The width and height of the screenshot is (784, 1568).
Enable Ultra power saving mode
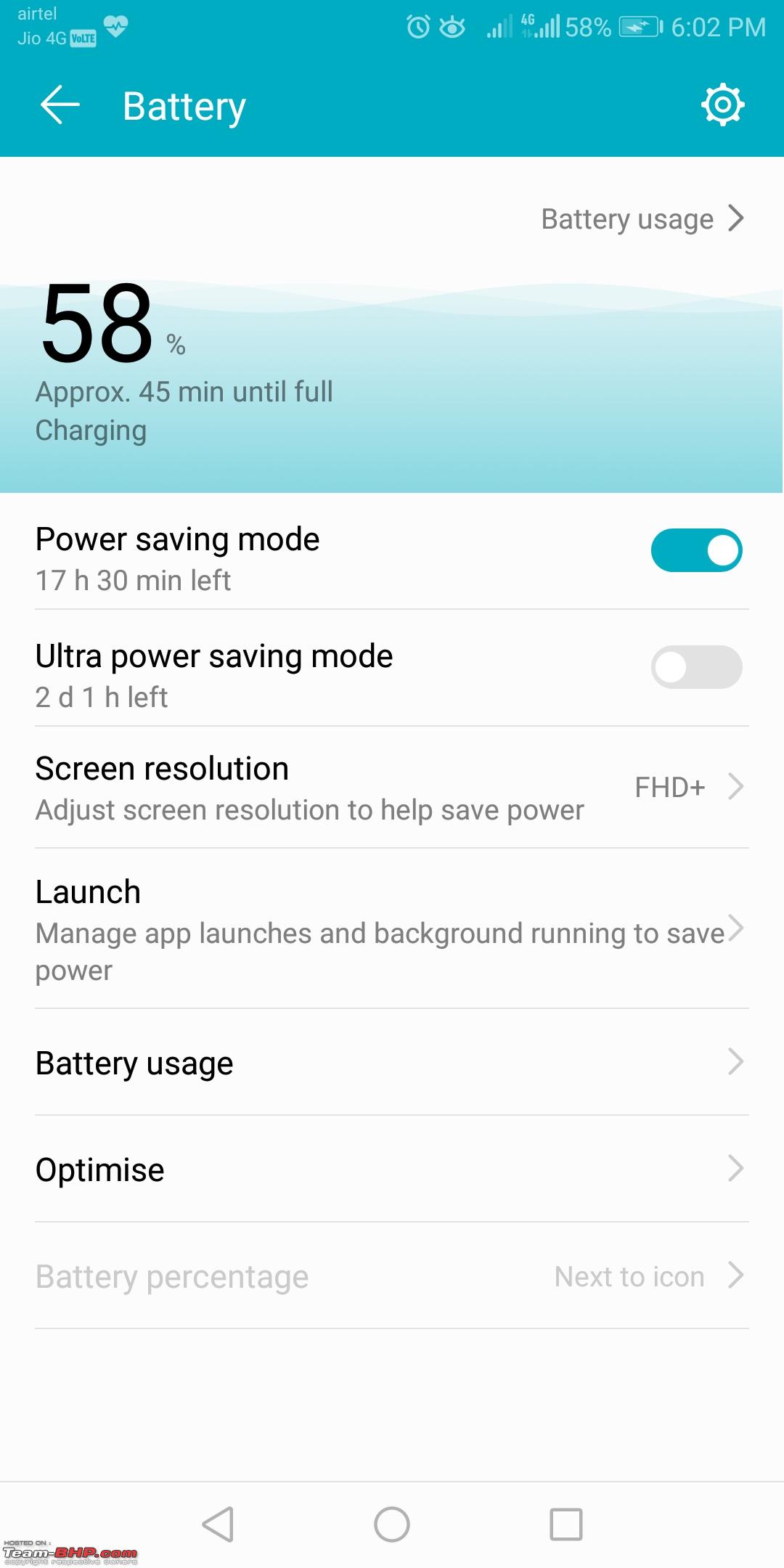pyautogui.click(x=696, y=667)
